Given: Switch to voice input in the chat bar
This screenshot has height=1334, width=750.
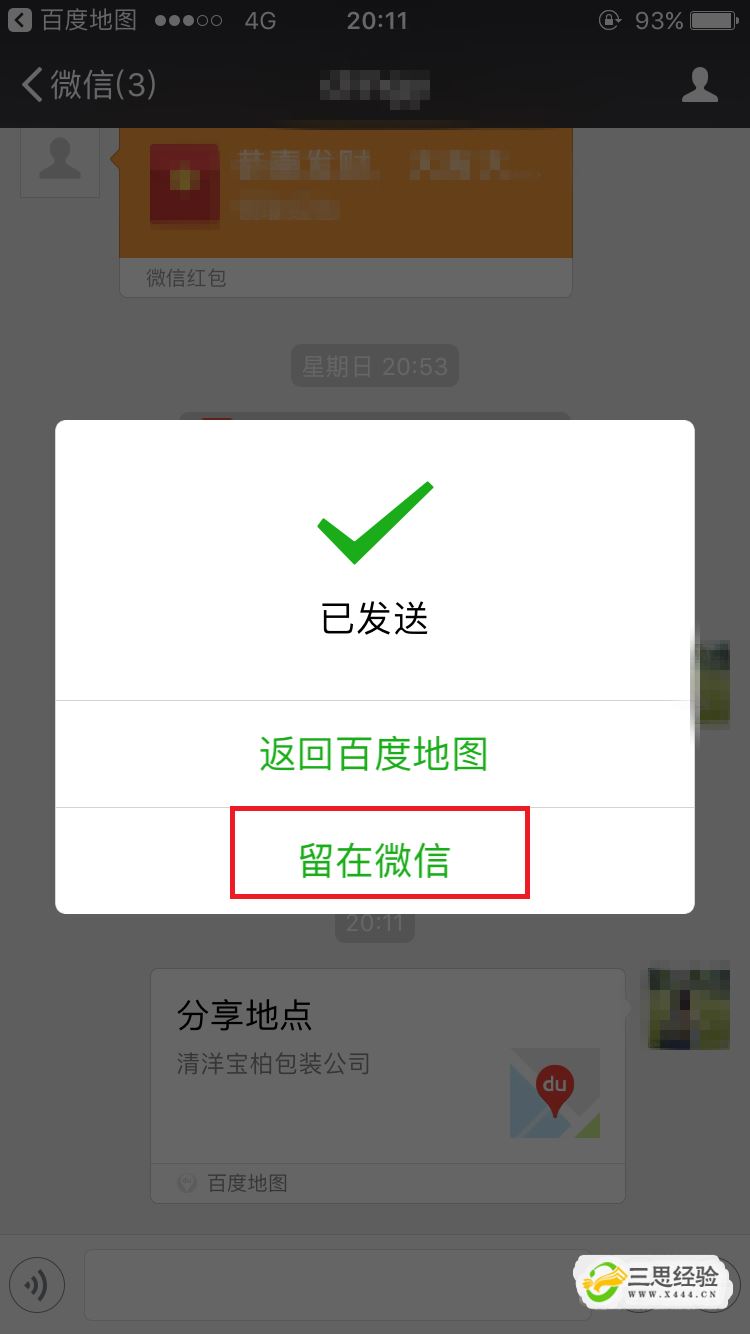Looking at the screenshot, I should click(x=37, y=1284).
